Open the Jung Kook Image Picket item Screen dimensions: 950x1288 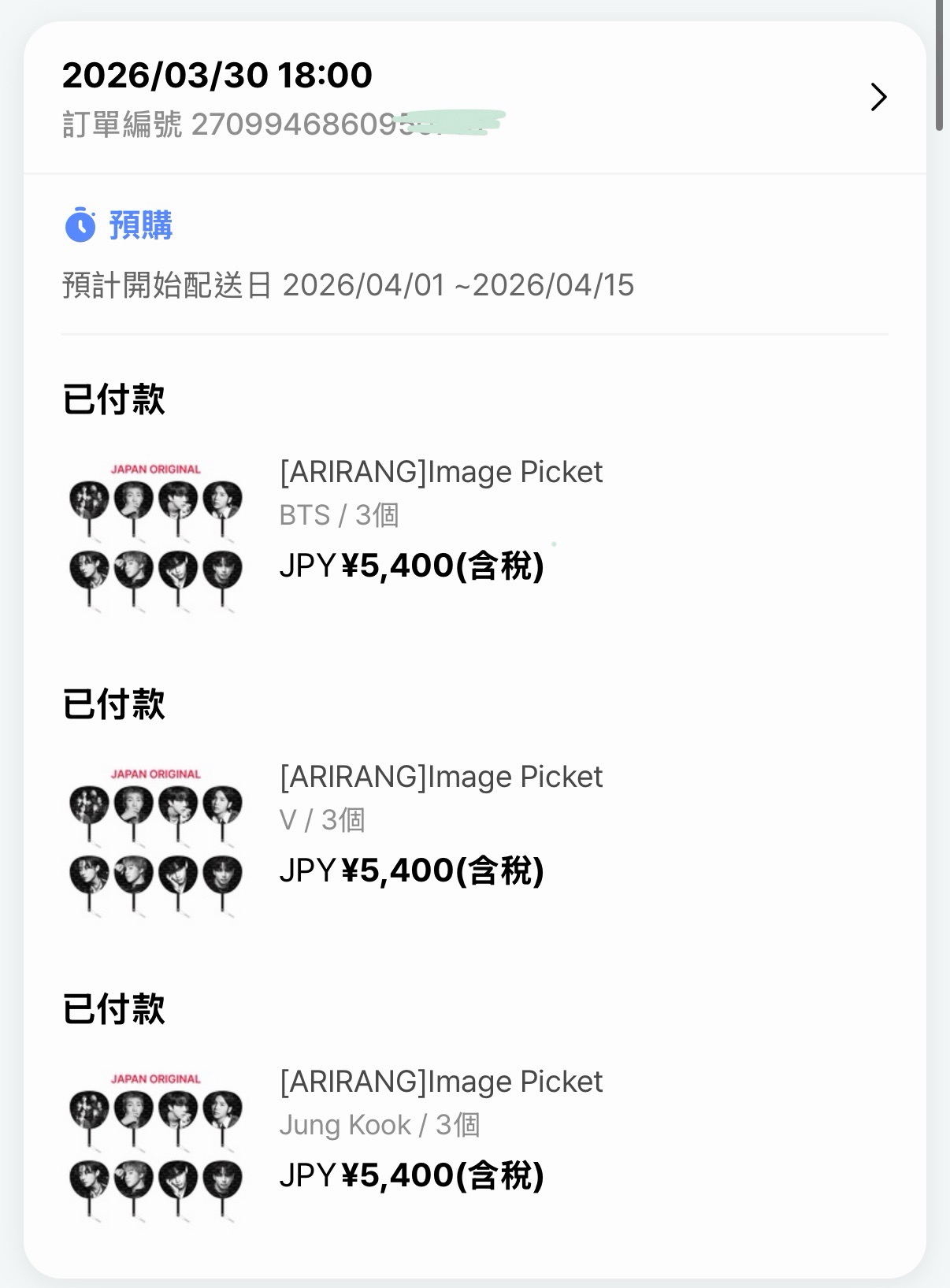[440, 1082]
